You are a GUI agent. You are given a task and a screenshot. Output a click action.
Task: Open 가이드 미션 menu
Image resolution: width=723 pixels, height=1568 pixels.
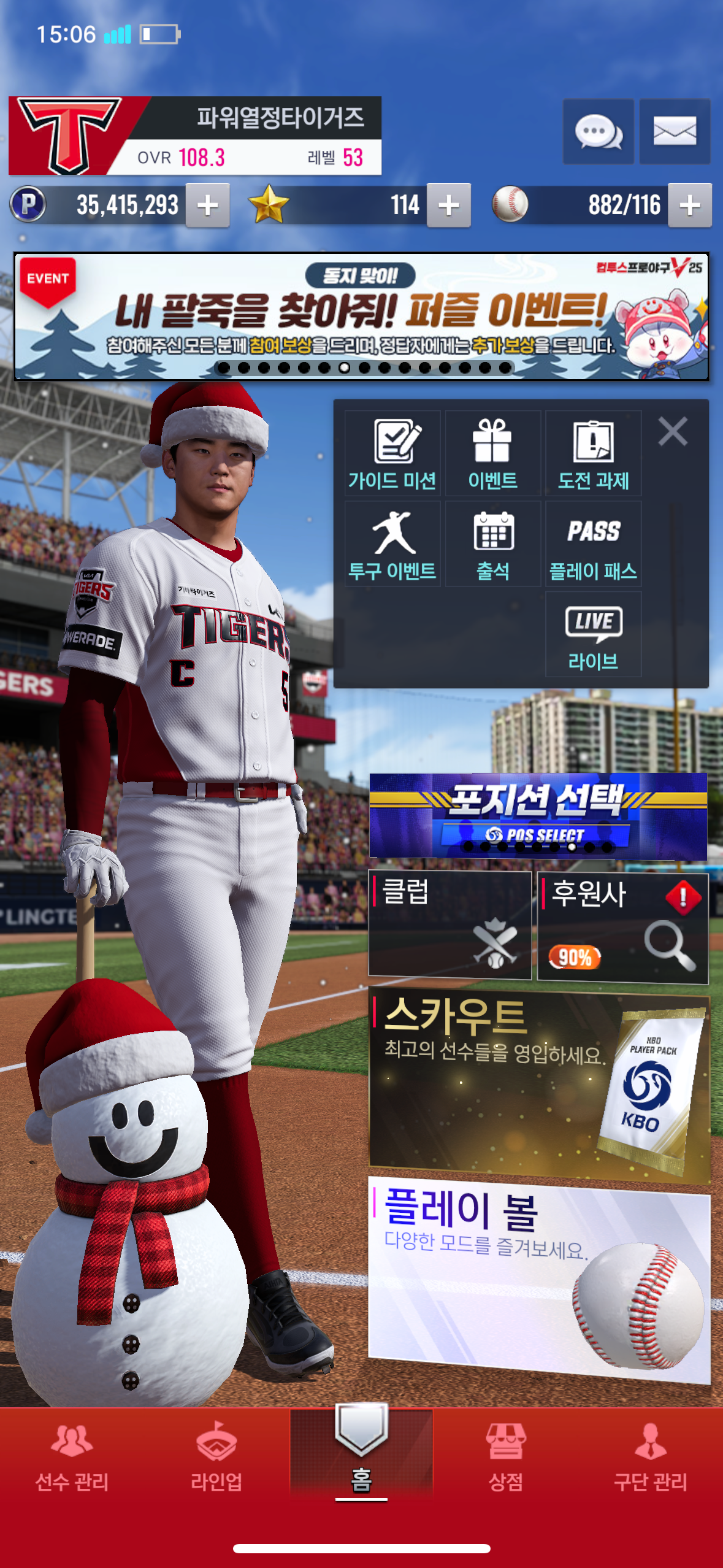392,453
